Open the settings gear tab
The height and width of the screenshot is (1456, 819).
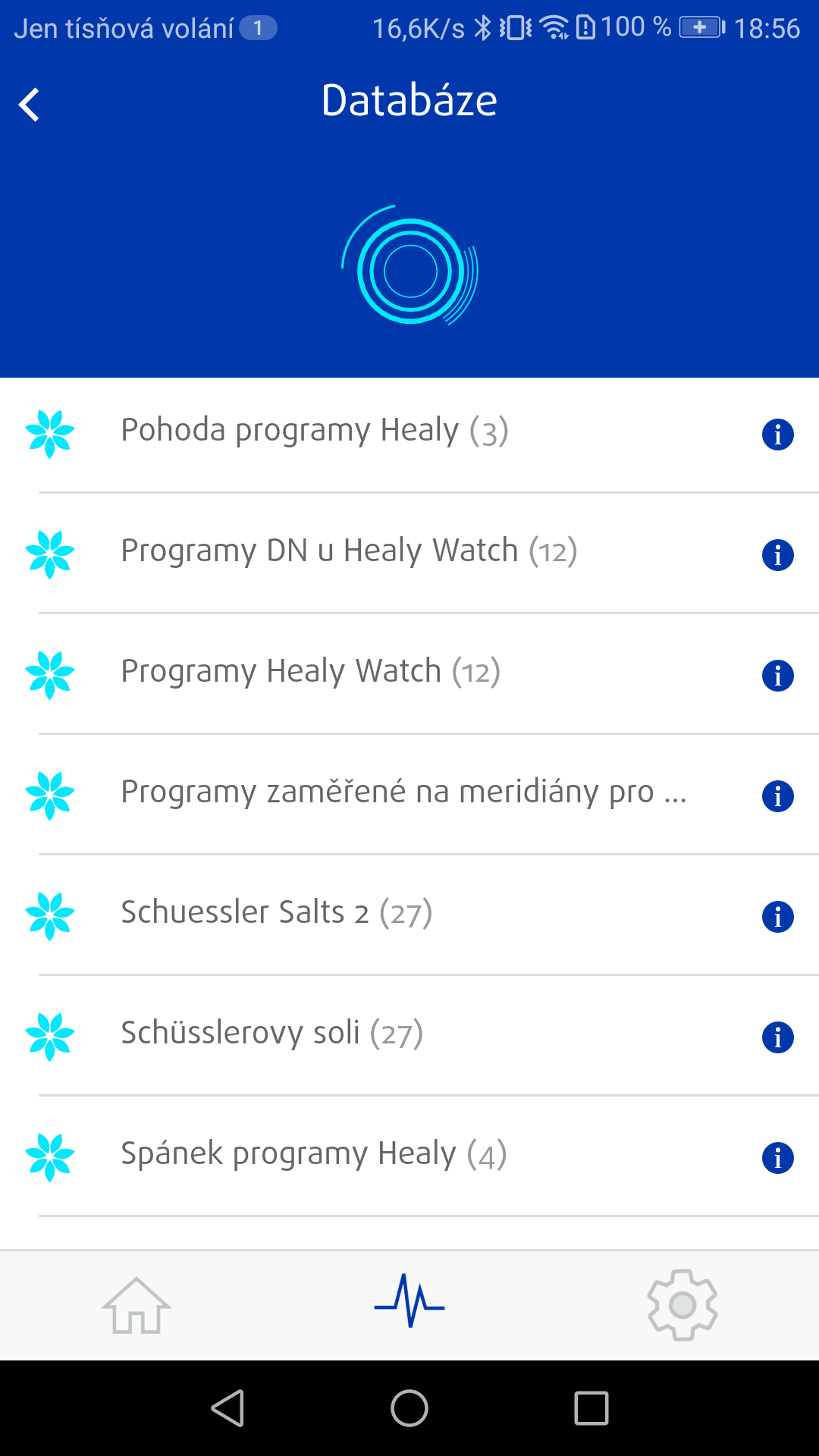click(682, 1305)
